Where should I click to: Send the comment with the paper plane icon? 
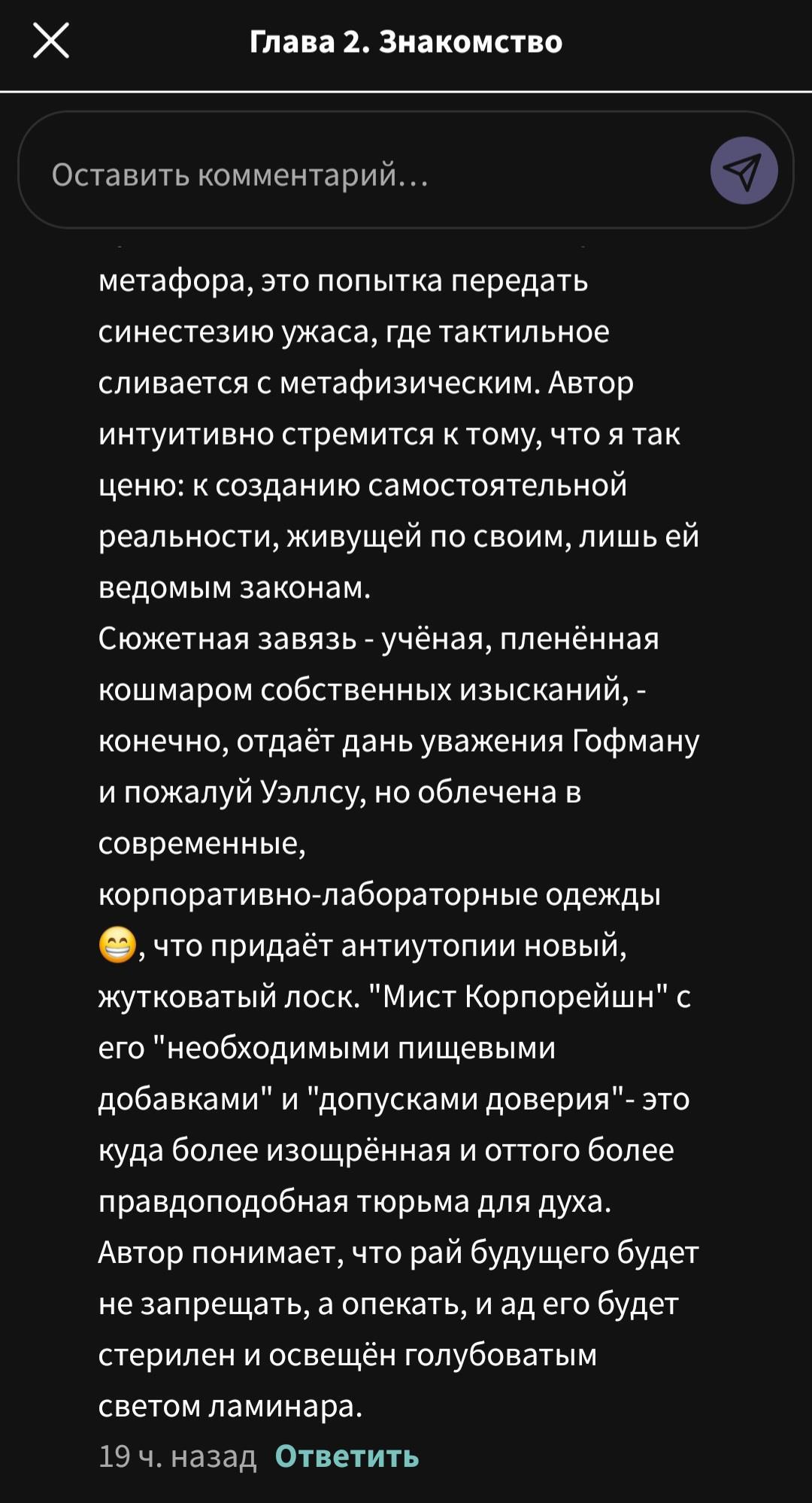743,171
